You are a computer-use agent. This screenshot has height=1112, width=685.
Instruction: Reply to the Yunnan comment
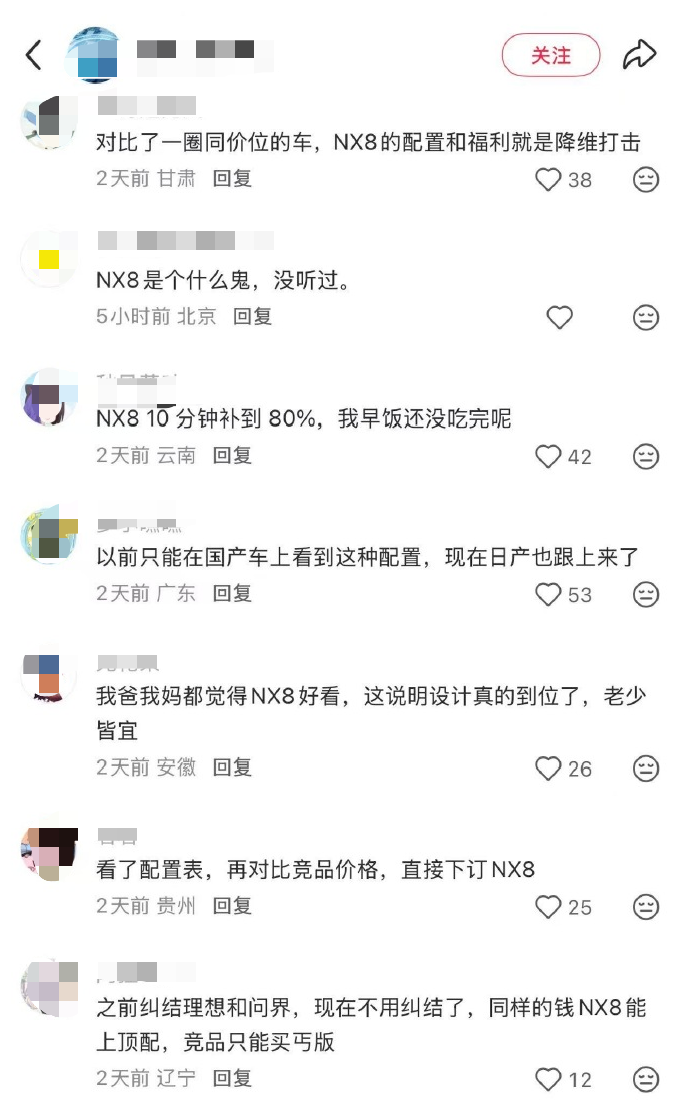click(232, 455)
